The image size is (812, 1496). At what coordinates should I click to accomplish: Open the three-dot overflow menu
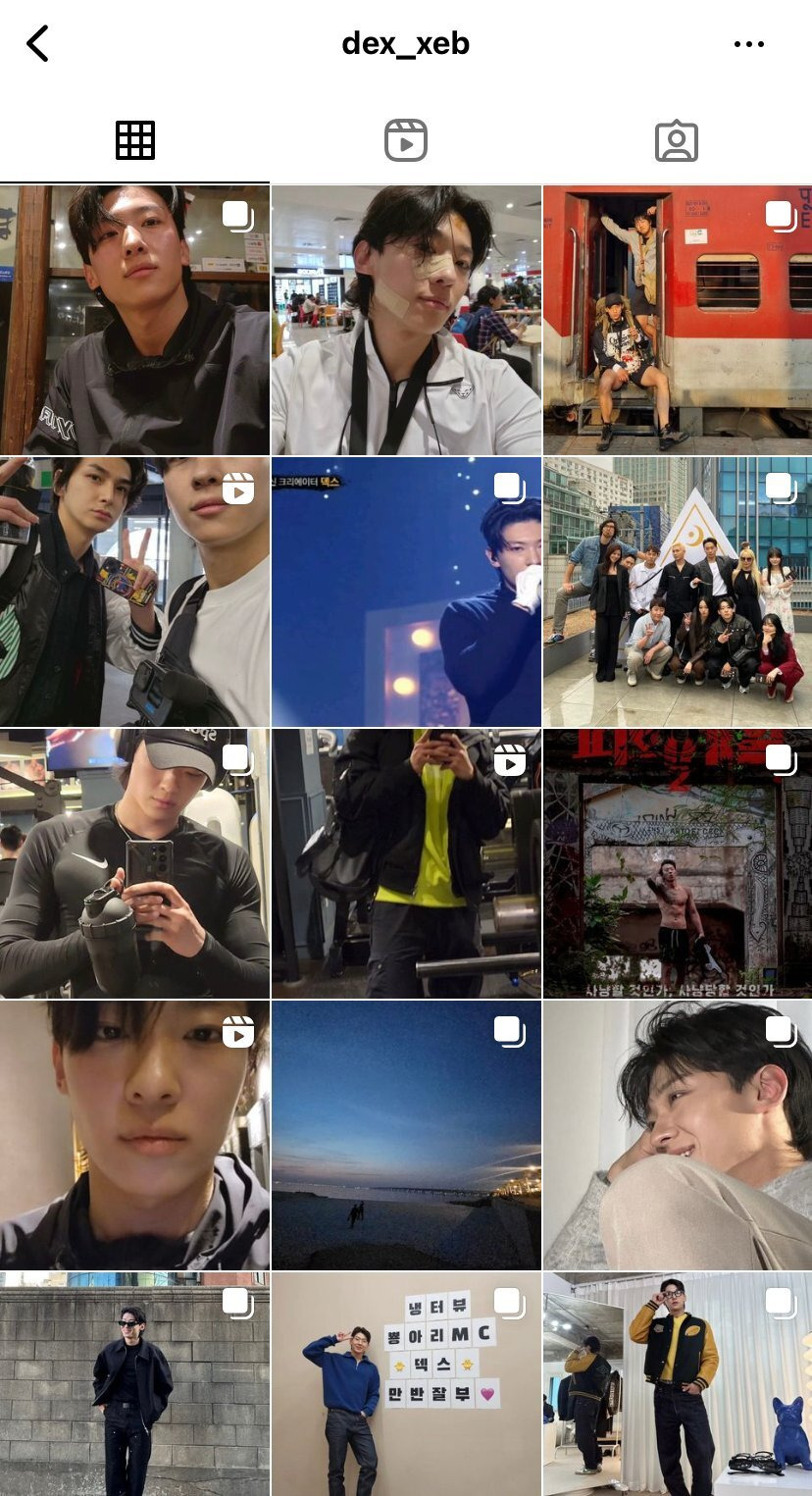[748, 44]
